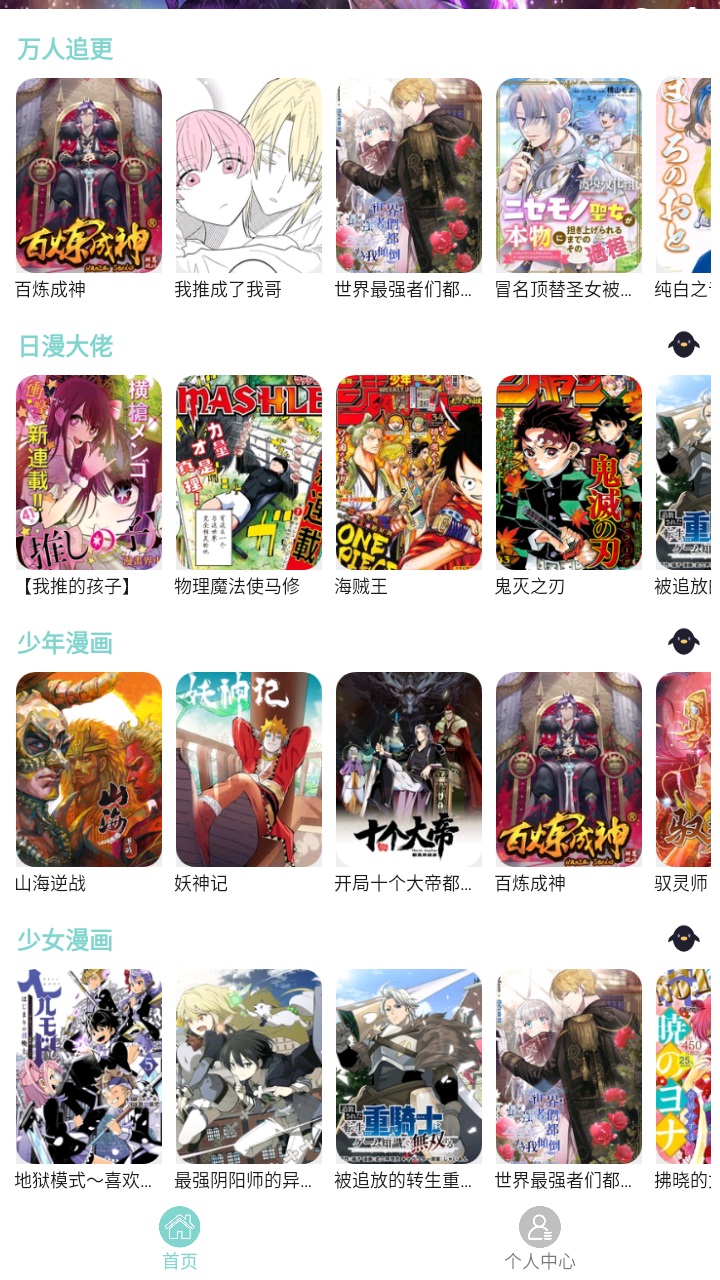Open 世界最强者们 in 少女漫画 section
Image resolution: width=720 pixels, height=1280 pixels.
[x=569, y=1067]
